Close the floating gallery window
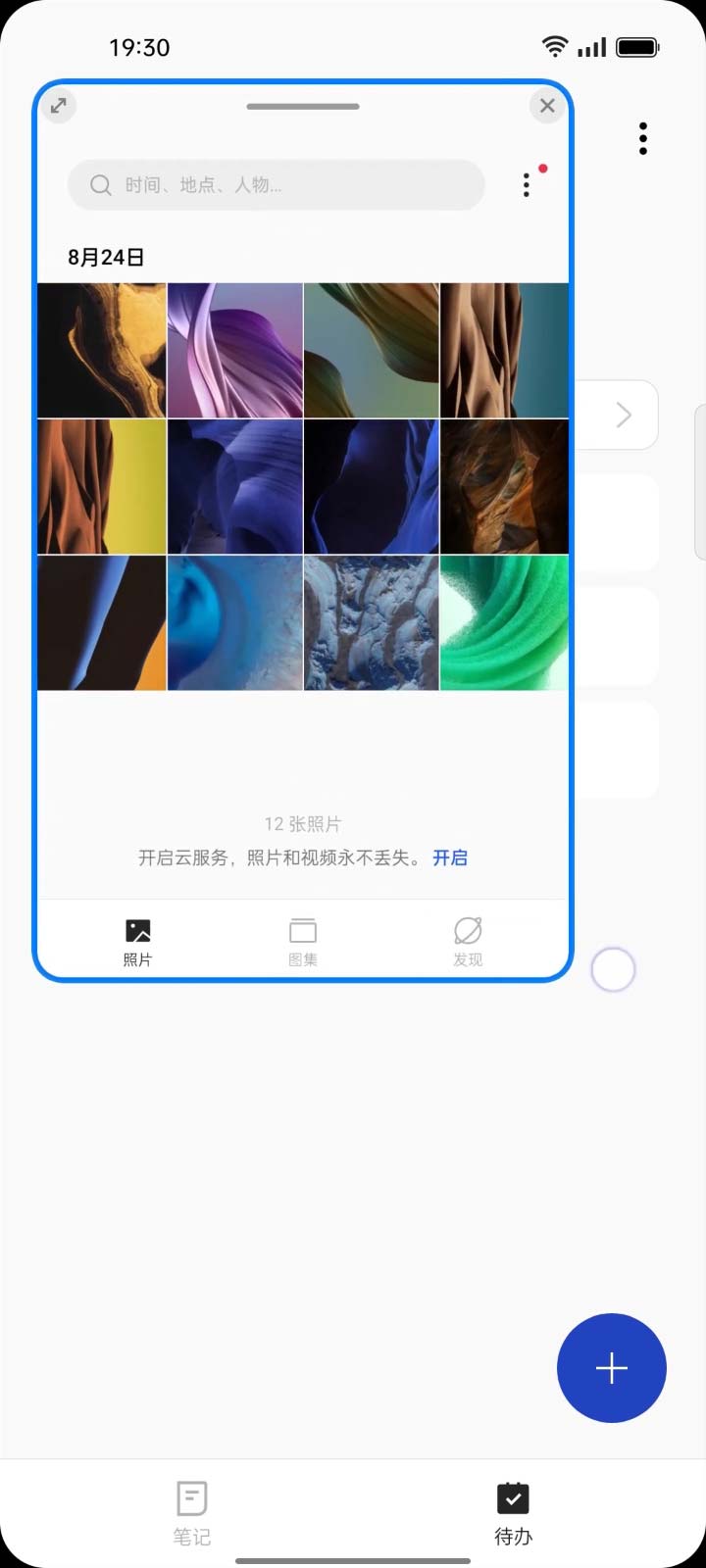706x1568 pixels. [x=547, y=106]
